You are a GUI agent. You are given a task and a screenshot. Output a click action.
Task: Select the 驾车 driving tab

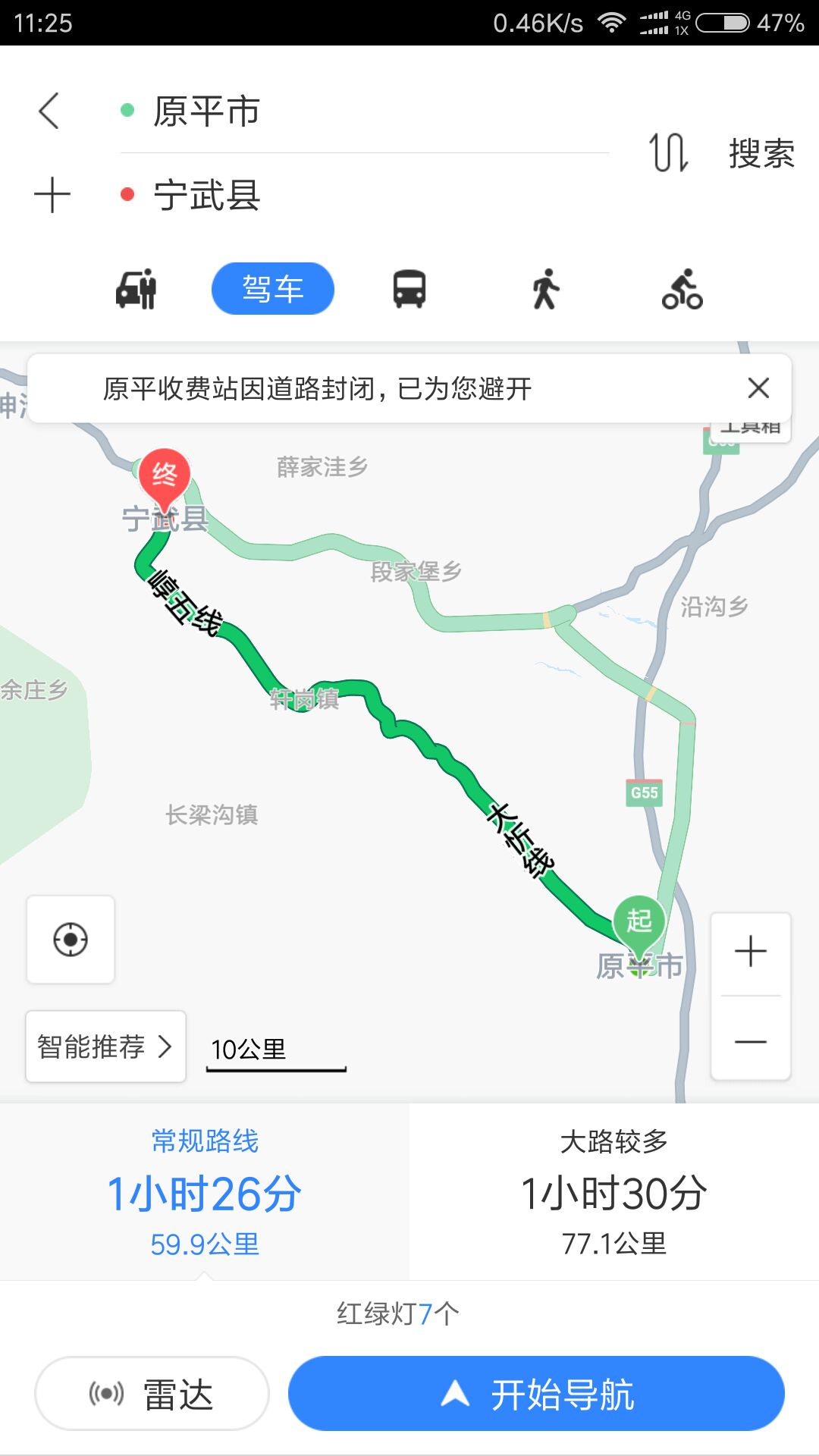[x=273, y=289]
